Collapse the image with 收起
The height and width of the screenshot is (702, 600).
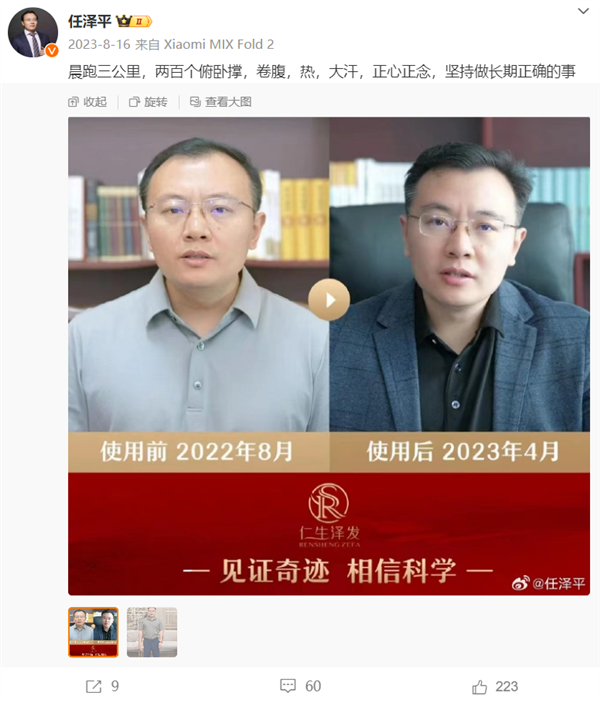point(88,102)
